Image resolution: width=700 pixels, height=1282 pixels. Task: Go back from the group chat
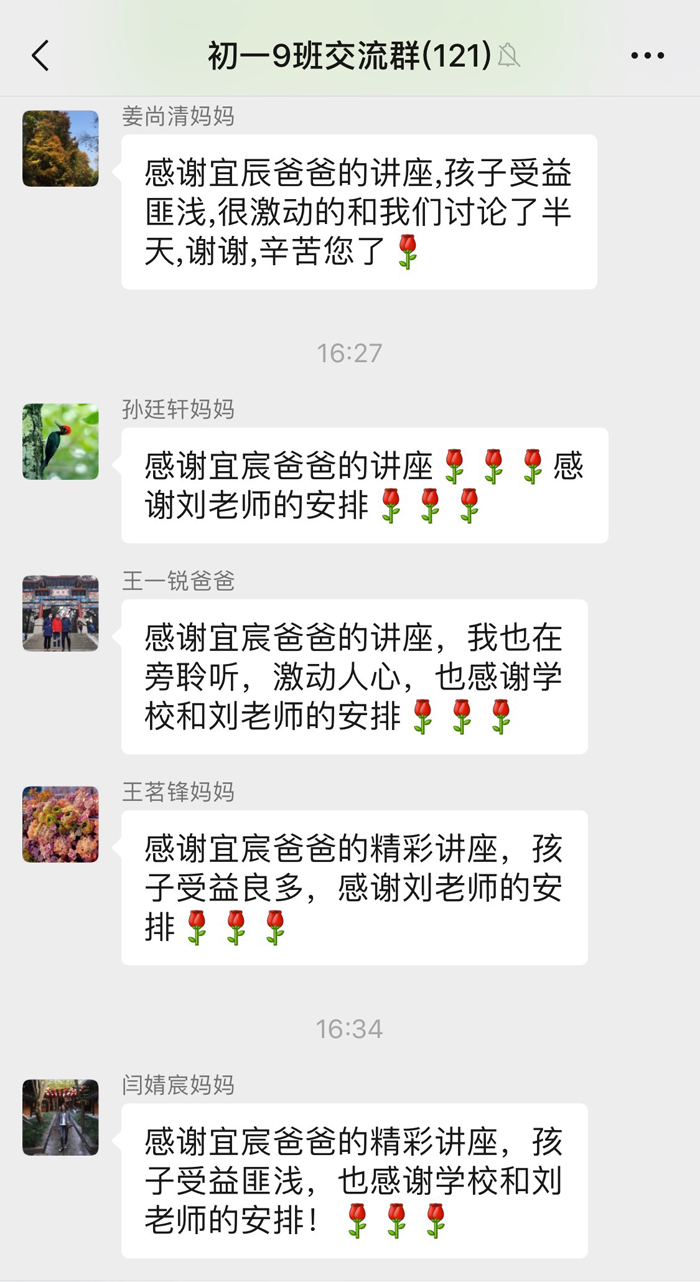click(40, 56)
